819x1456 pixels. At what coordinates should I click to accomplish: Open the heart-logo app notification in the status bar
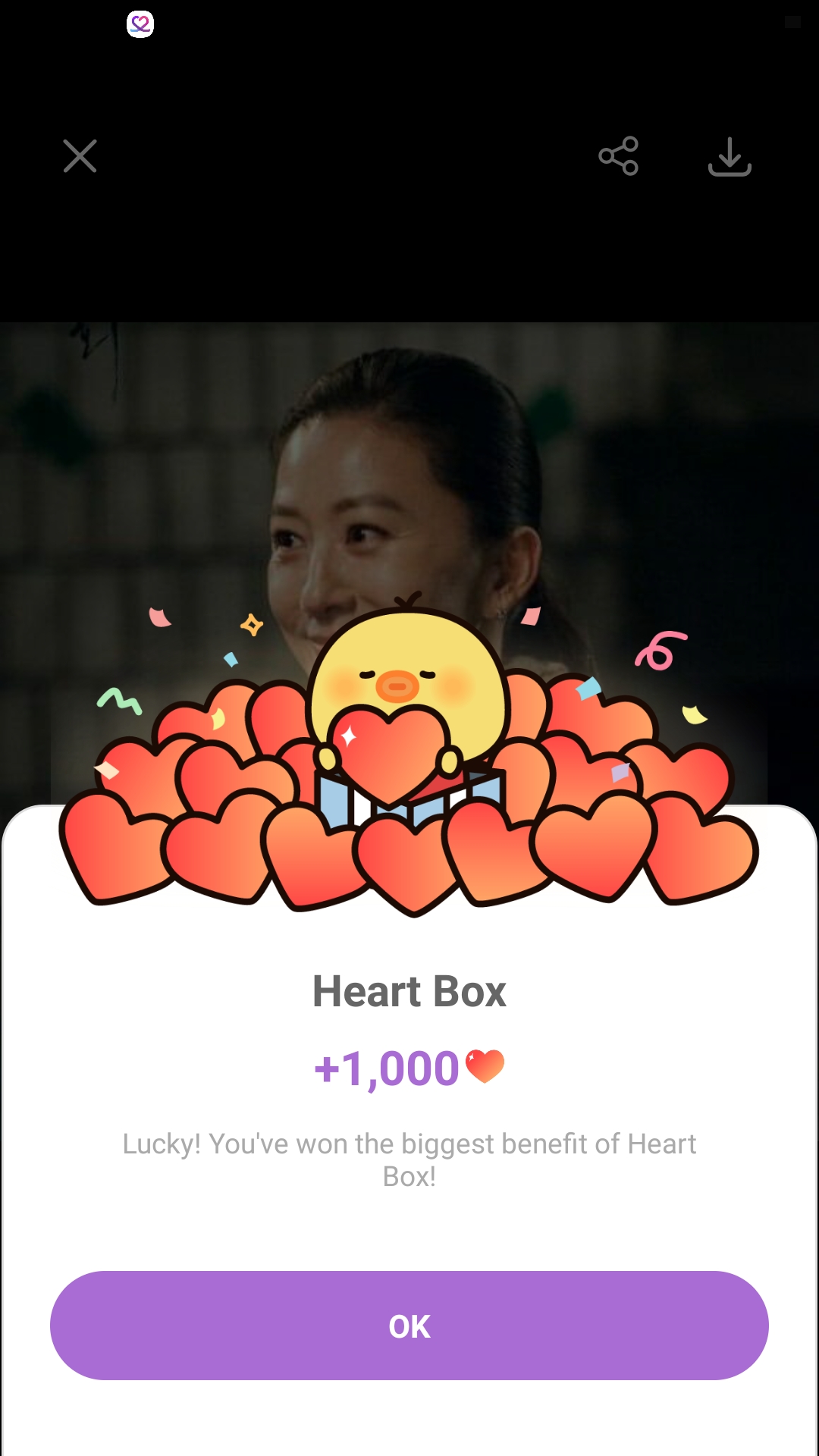point(140,25)
